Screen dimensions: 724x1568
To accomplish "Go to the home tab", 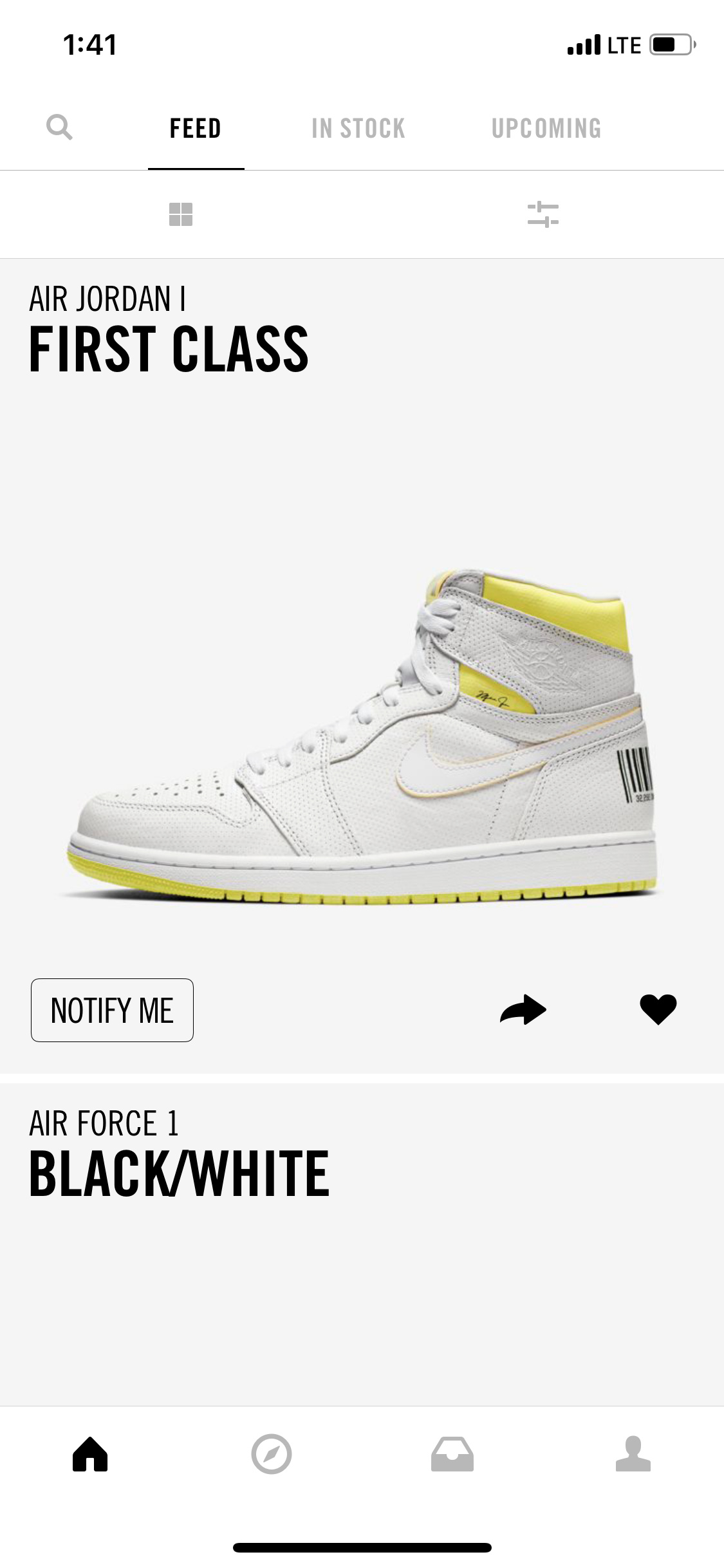I will click(x=90, y=1454).
